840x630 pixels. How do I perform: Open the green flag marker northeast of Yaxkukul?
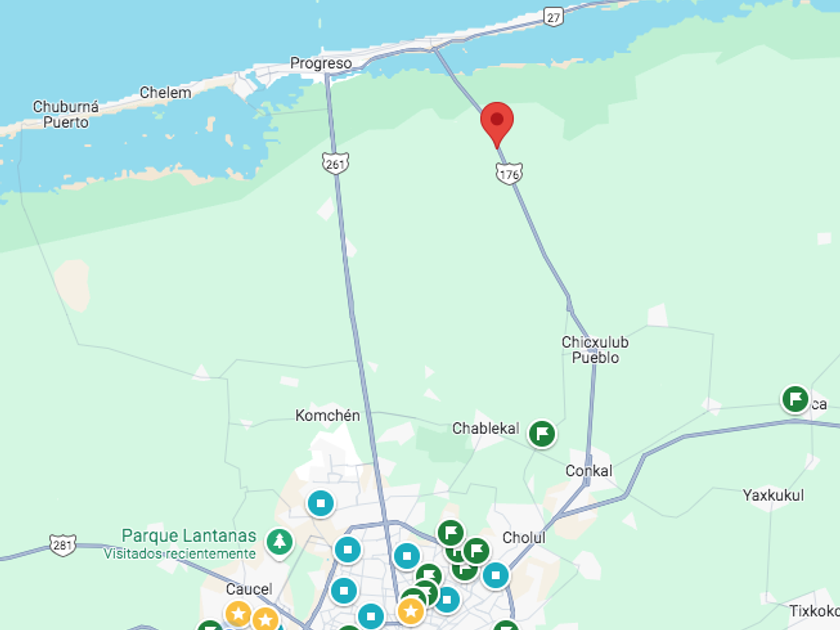[795, 400]
